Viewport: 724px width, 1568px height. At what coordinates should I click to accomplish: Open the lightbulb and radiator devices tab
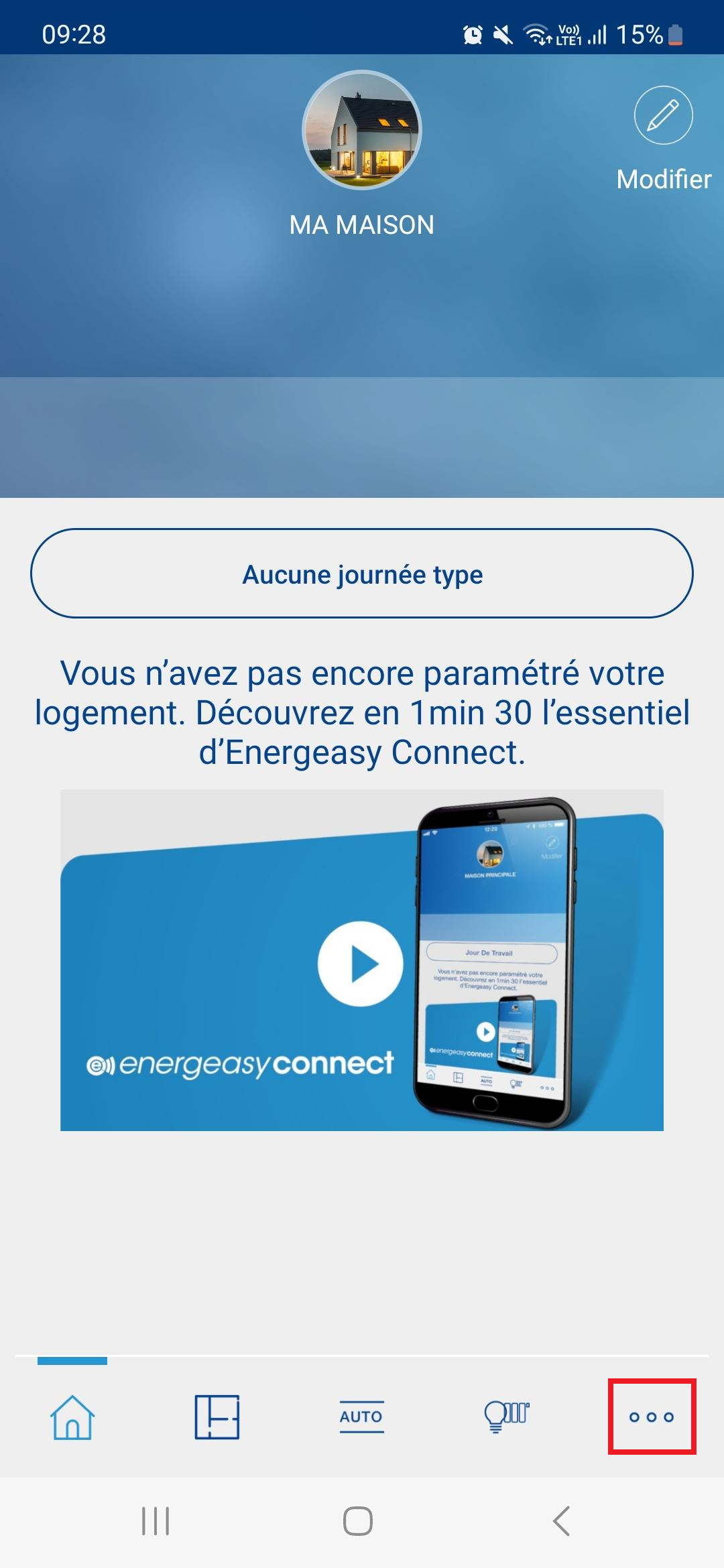pyautogui.click(x=506, y=1417)
